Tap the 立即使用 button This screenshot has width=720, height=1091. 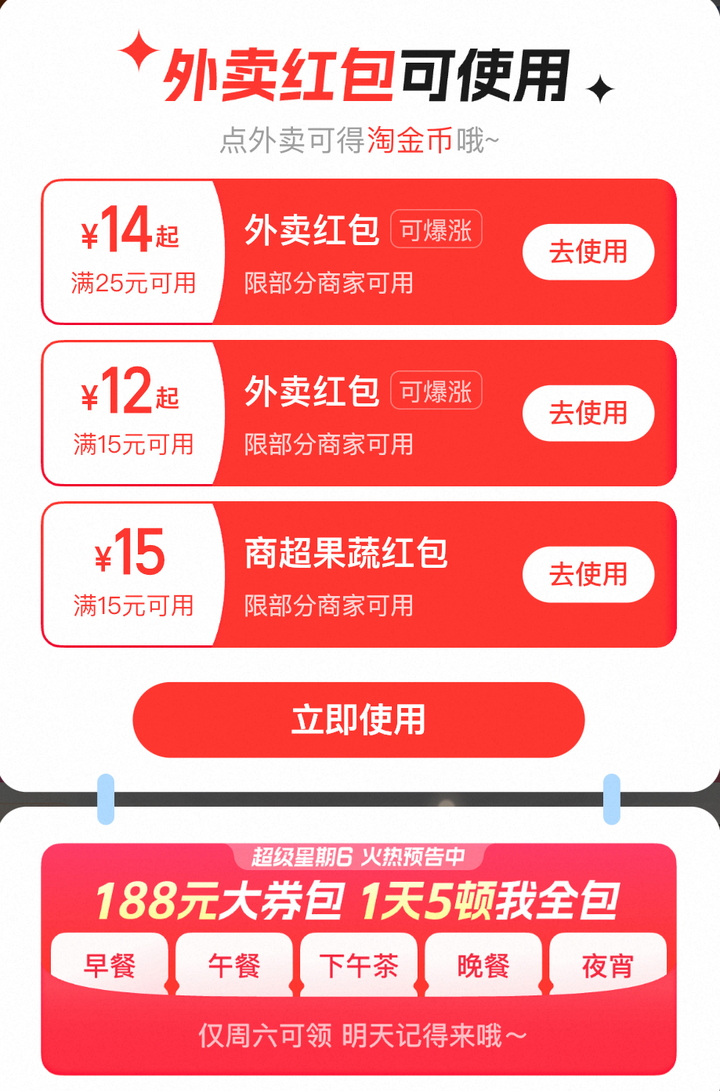click(x=358, y=720)
